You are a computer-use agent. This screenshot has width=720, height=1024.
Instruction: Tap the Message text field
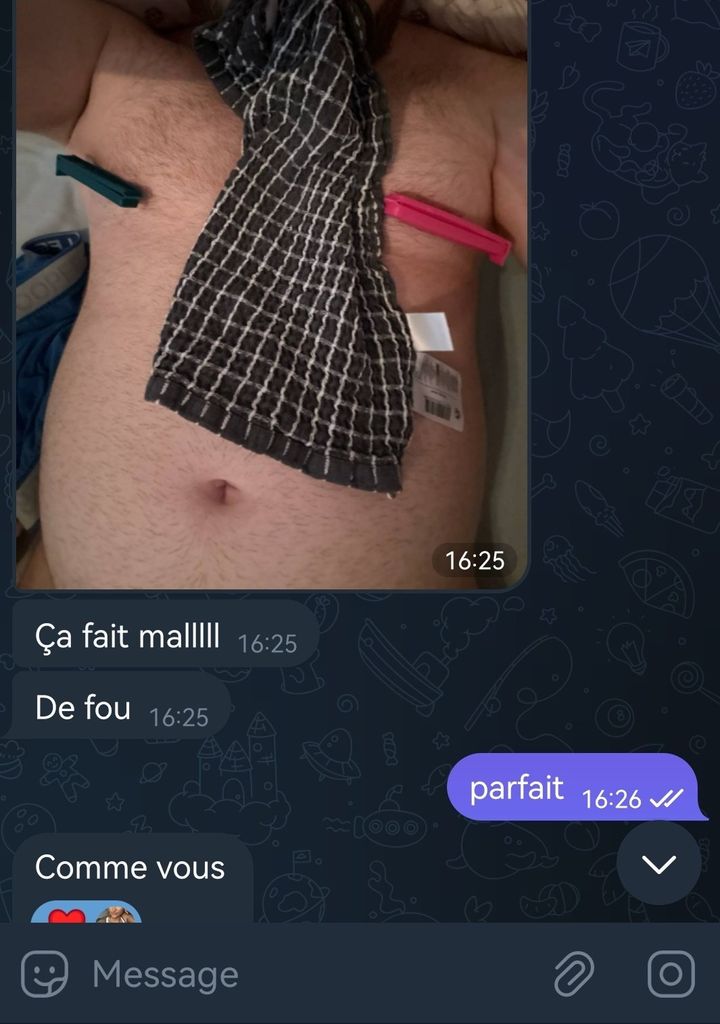click(300, 974)
